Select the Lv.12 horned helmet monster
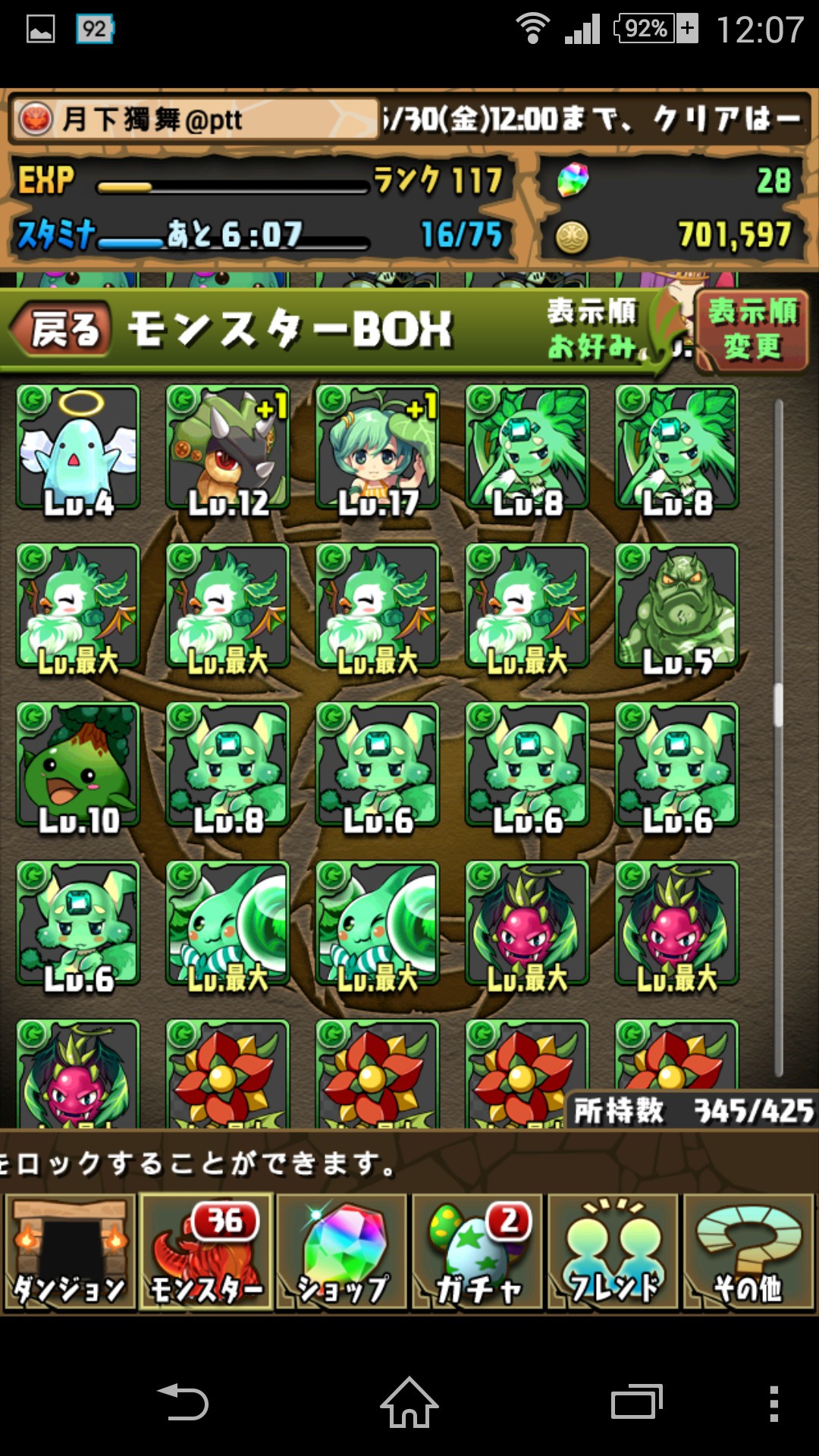Image resolution: width=819 pixels, height=1456 pixels. (227, 447)
